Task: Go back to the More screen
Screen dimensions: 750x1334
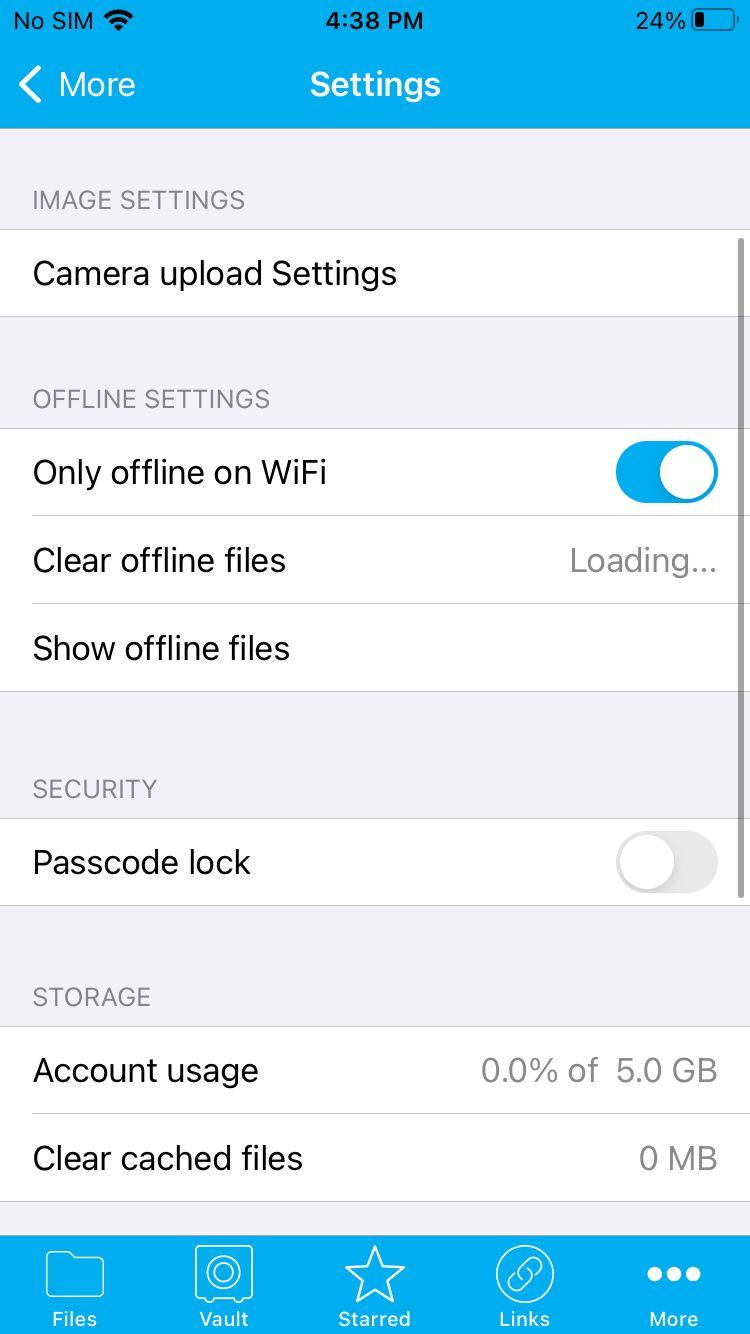Action: click(x=77, y=85)
